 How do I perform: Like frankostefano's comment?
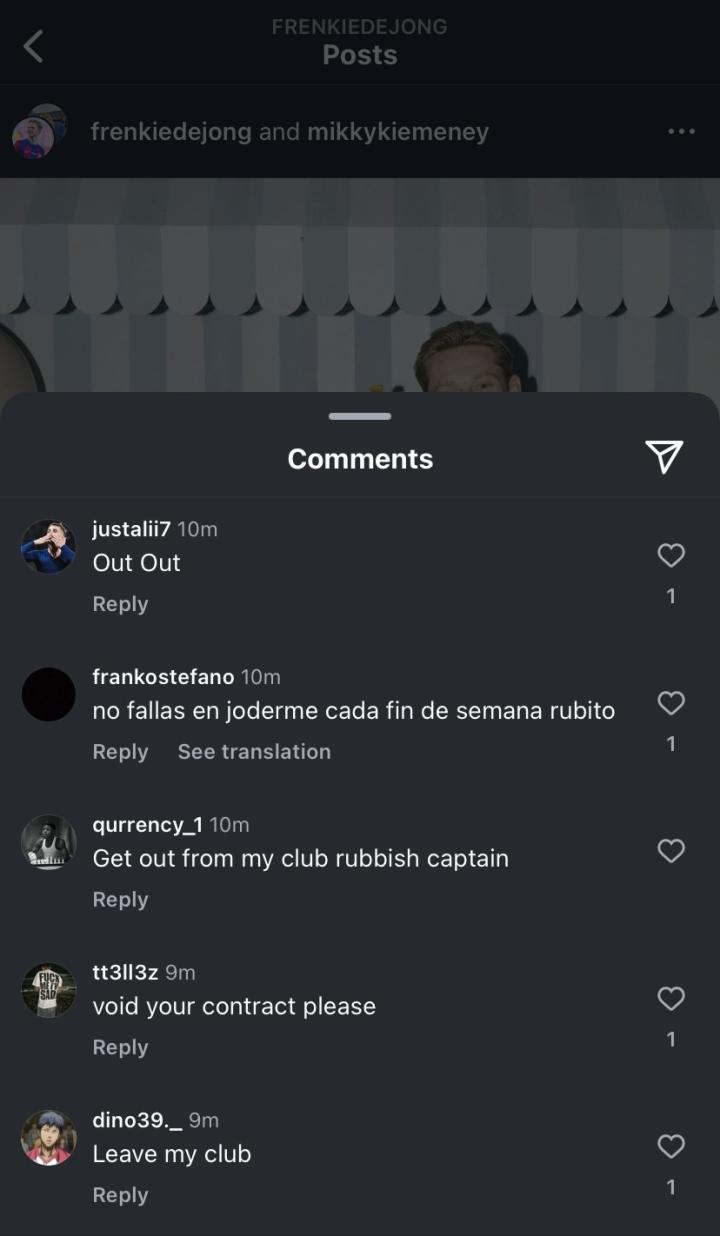coord(671,703)
